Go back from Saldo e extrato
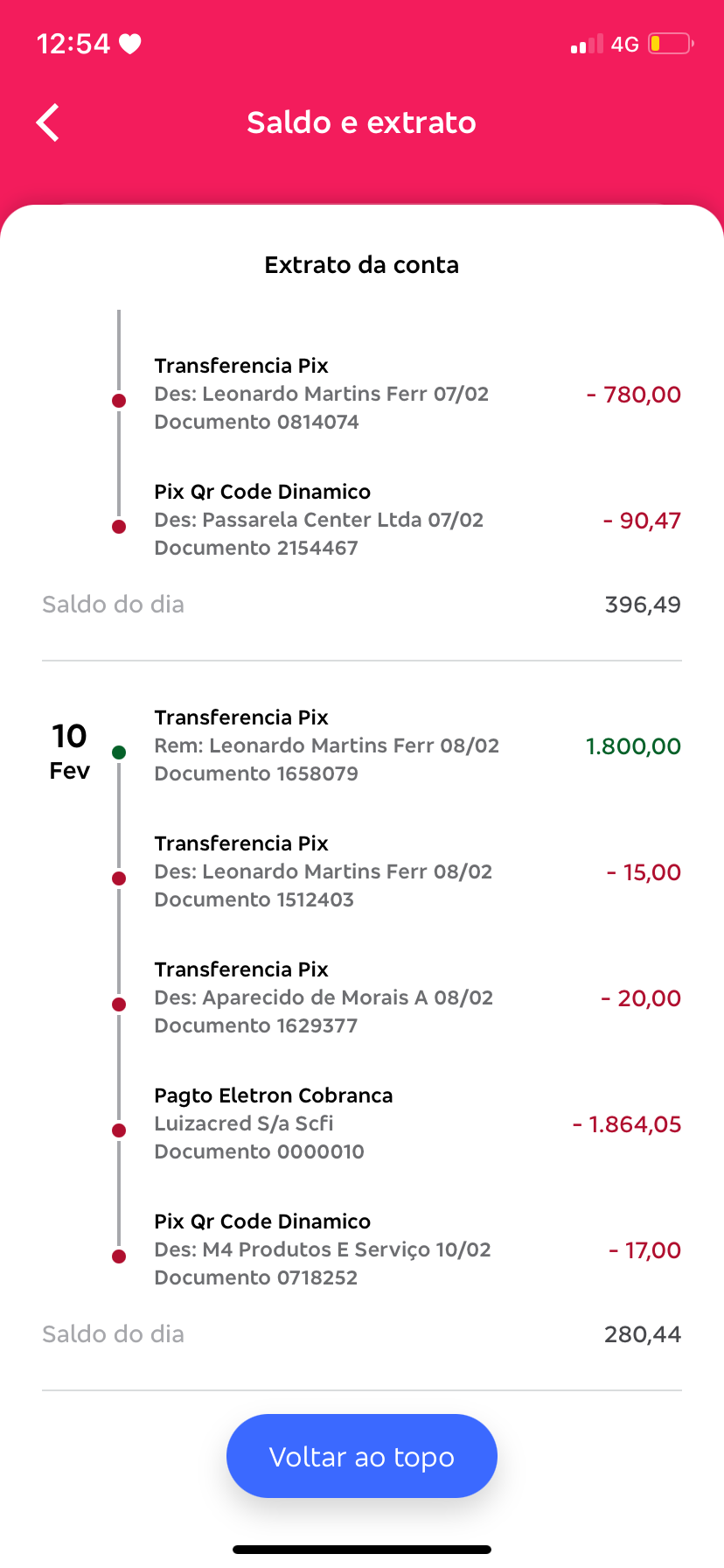The width and height of the screenshot is (724, 1568). (x=48, y=122)
